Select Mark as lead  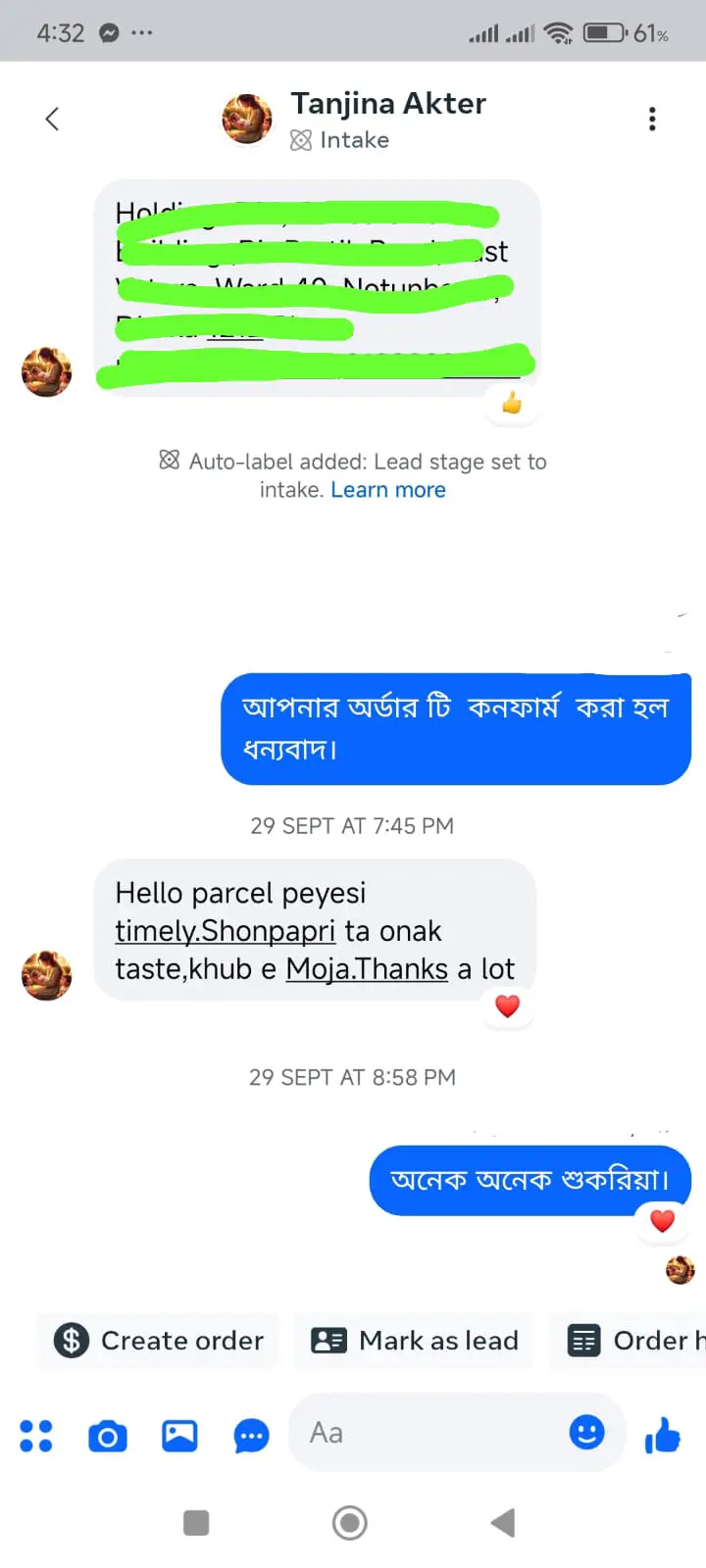tap(415, 1341)
